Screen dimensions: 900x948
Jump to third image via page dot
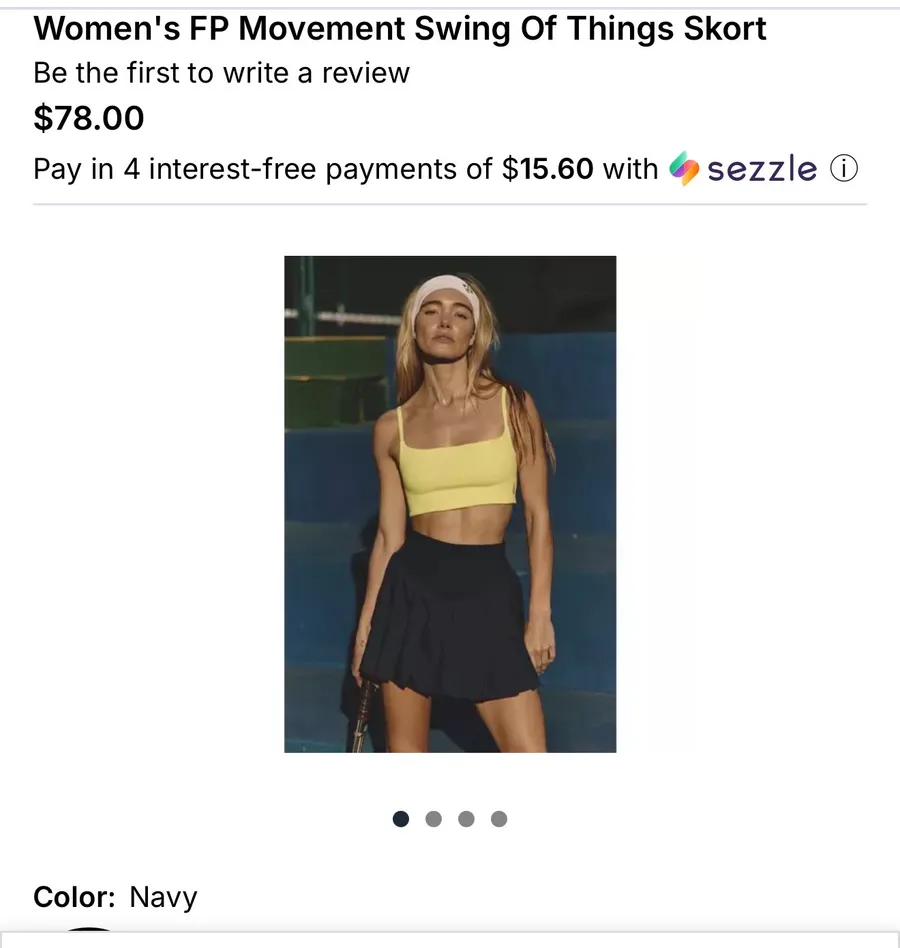click(x=466, y=819)
